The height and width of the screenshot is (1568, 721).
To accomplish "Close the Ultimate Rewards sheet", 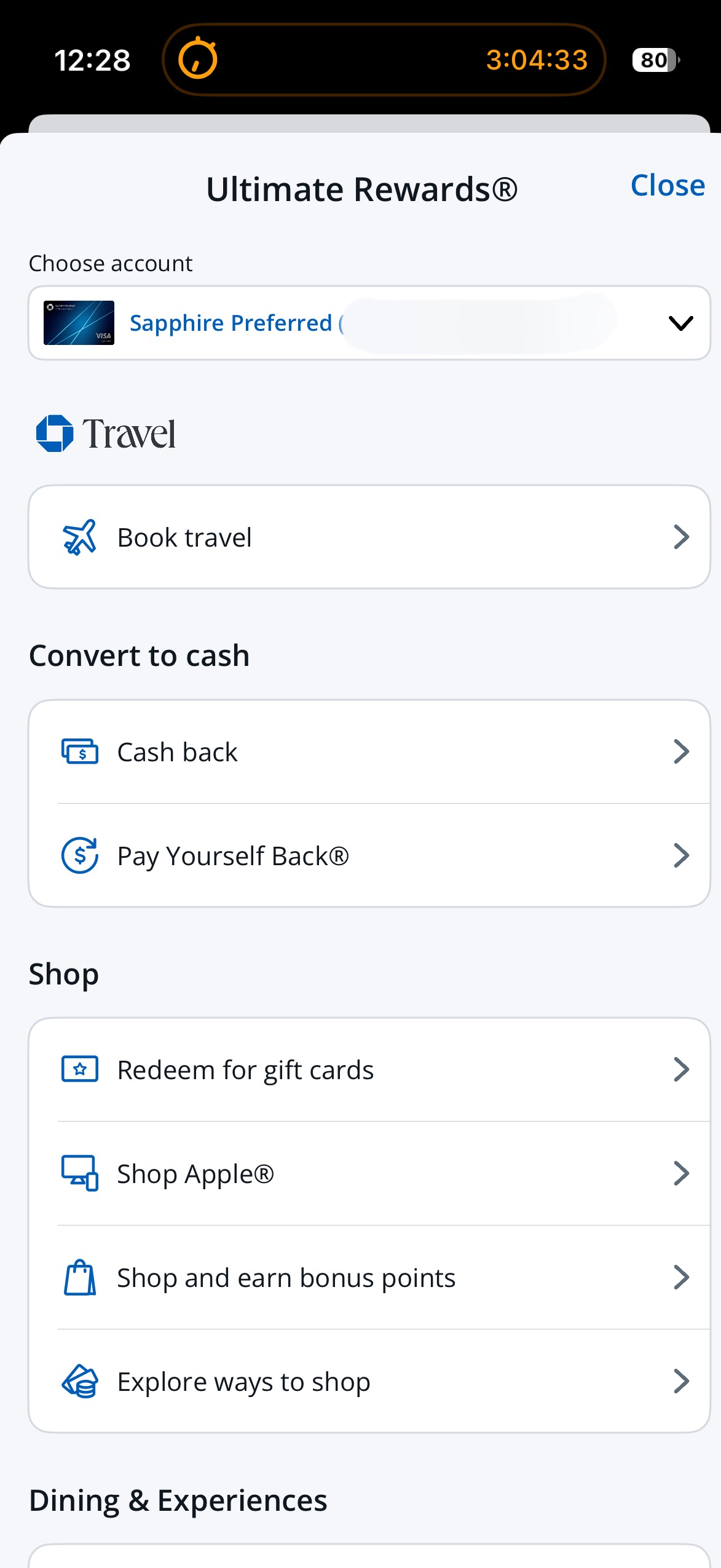I will 668,185.
